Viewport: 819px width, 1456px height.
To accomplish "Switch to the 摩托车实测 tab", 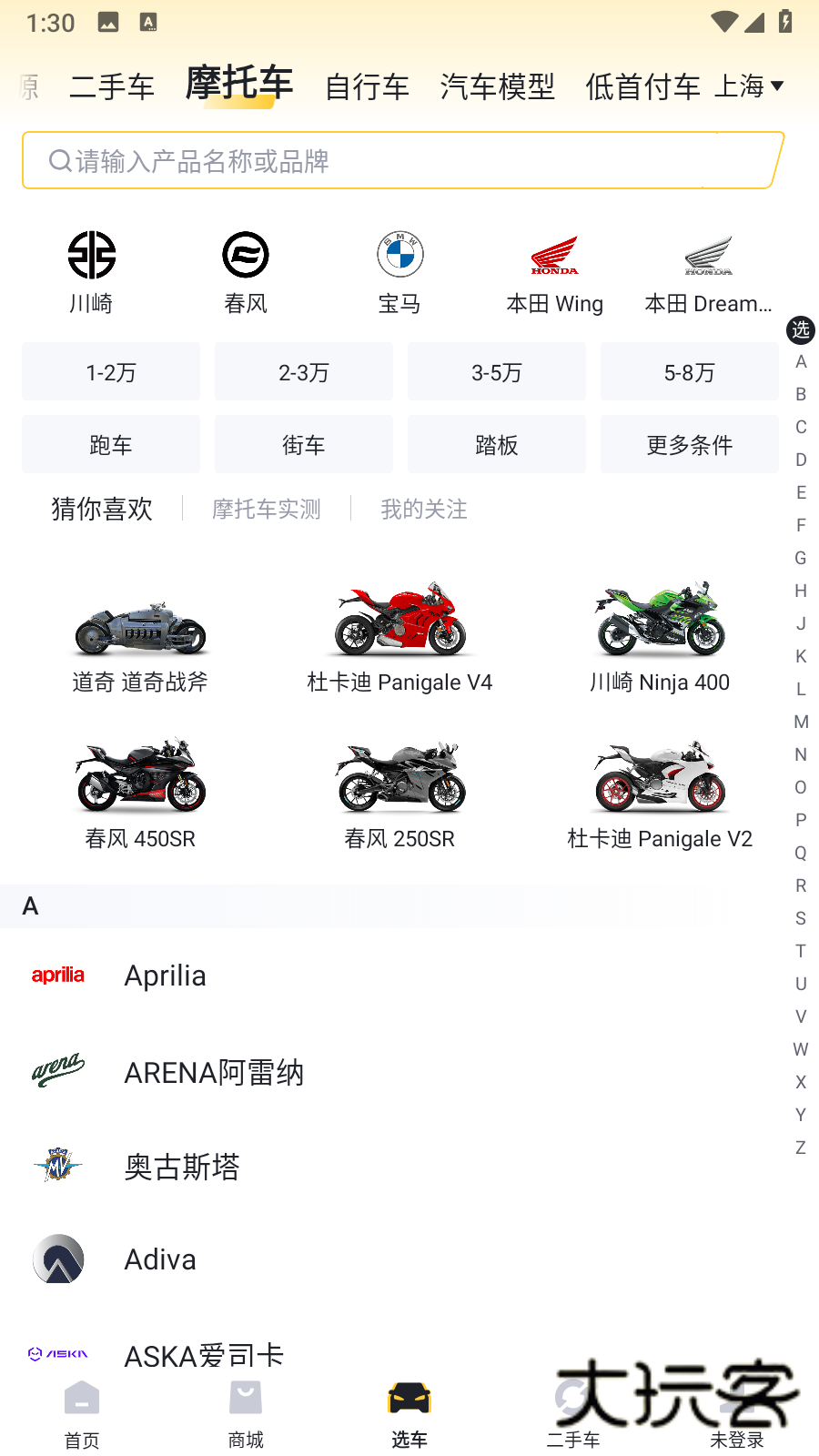I will point(265,509).
